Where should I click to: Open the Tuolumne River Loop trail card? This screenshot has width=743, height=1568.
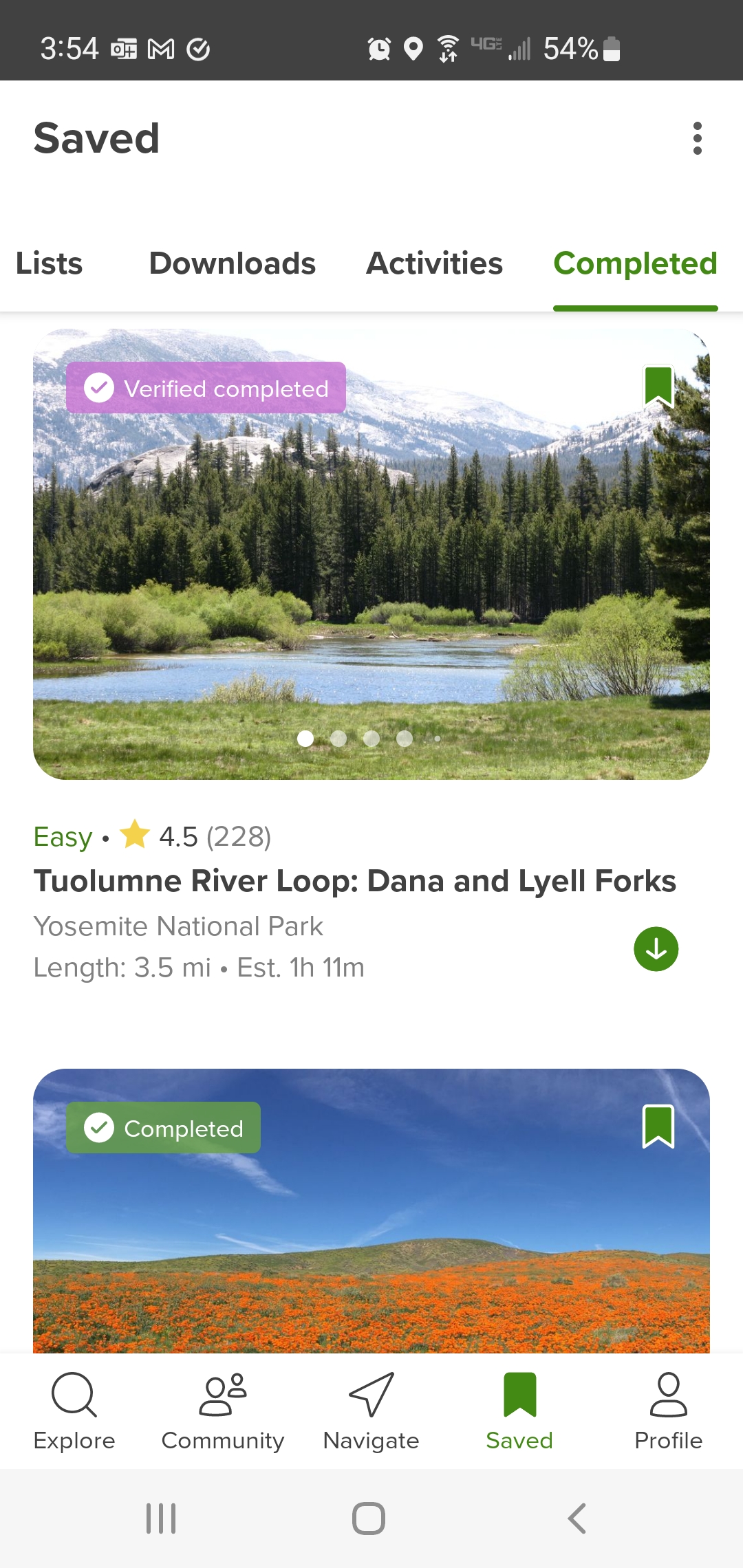(354, 881)
